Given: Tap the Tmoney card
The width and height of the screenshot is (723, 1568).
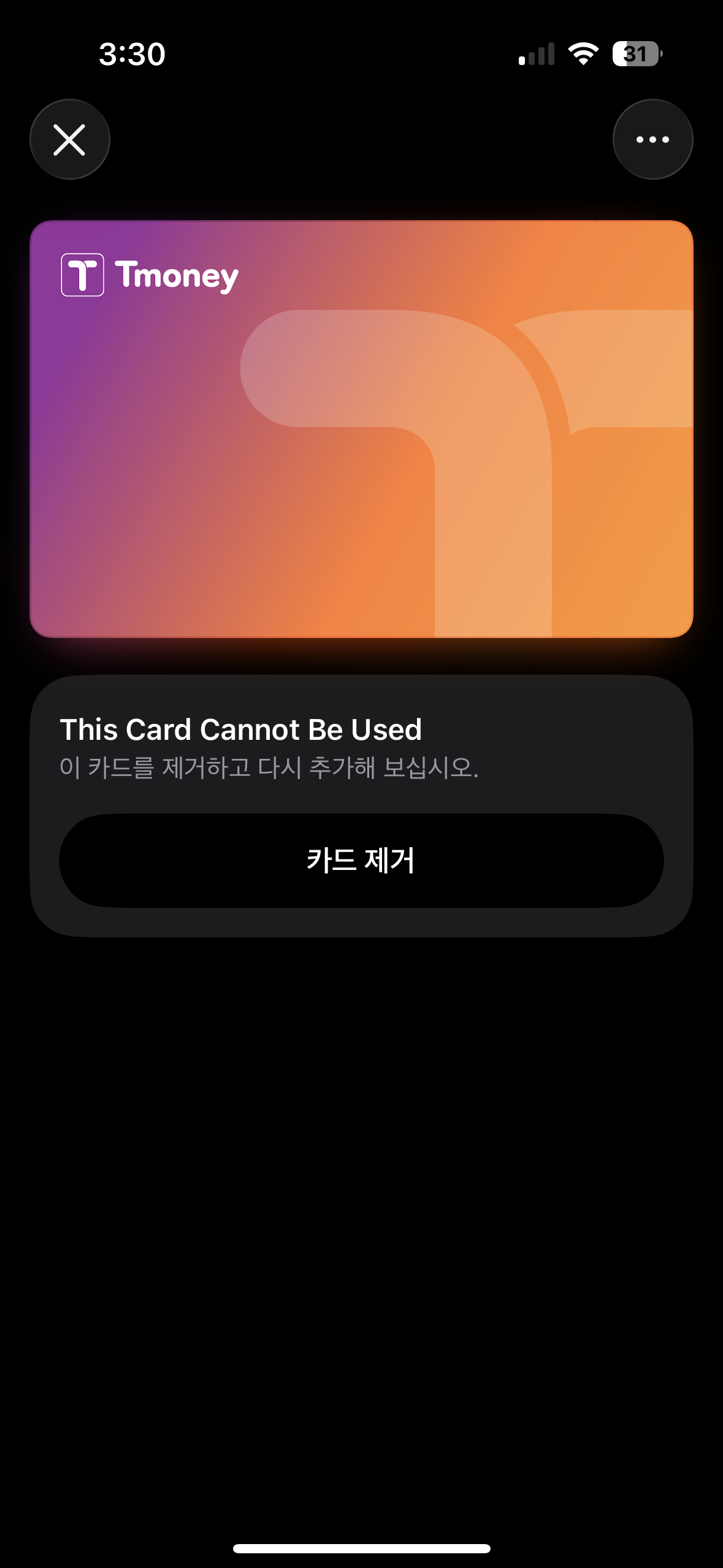Looking at the screenshot, I should [361, 429].
